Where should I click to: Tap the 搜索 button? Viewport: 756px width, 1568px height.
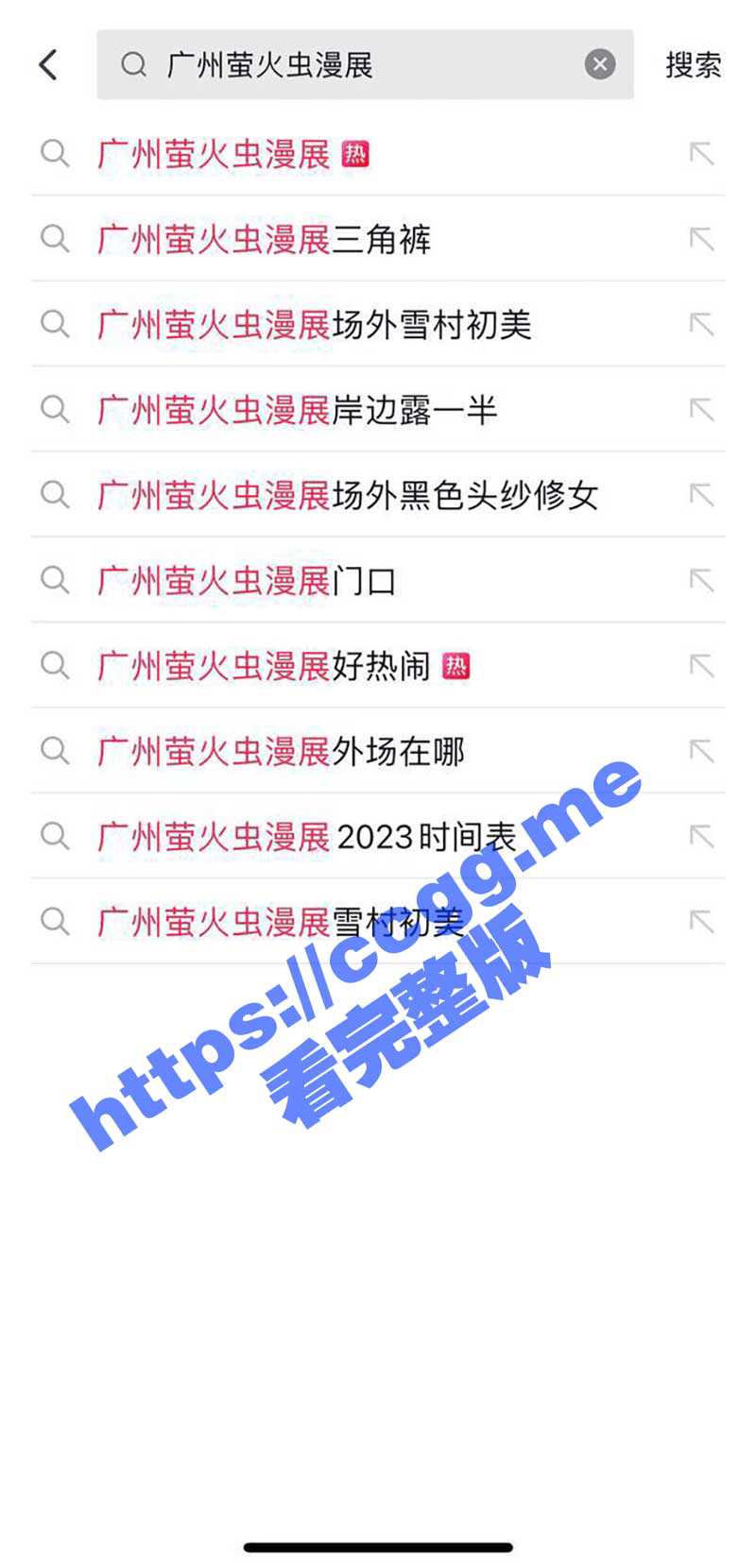pyautogui.click(x=693, y=64)
